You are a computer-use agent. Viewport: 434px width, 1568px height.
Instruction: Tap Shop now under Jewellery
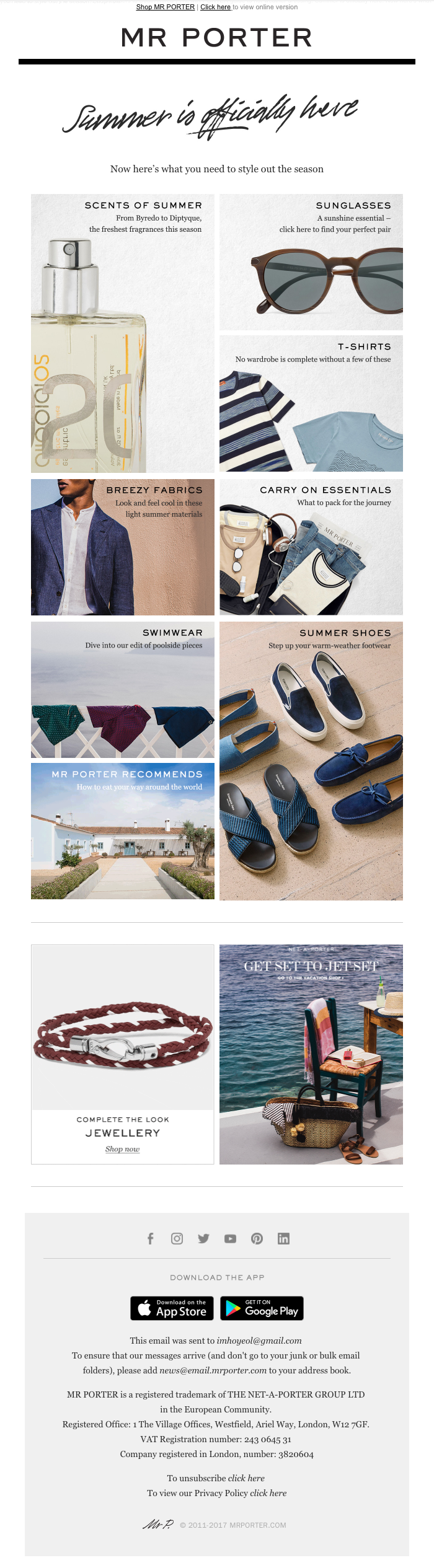click(122, 1149)
